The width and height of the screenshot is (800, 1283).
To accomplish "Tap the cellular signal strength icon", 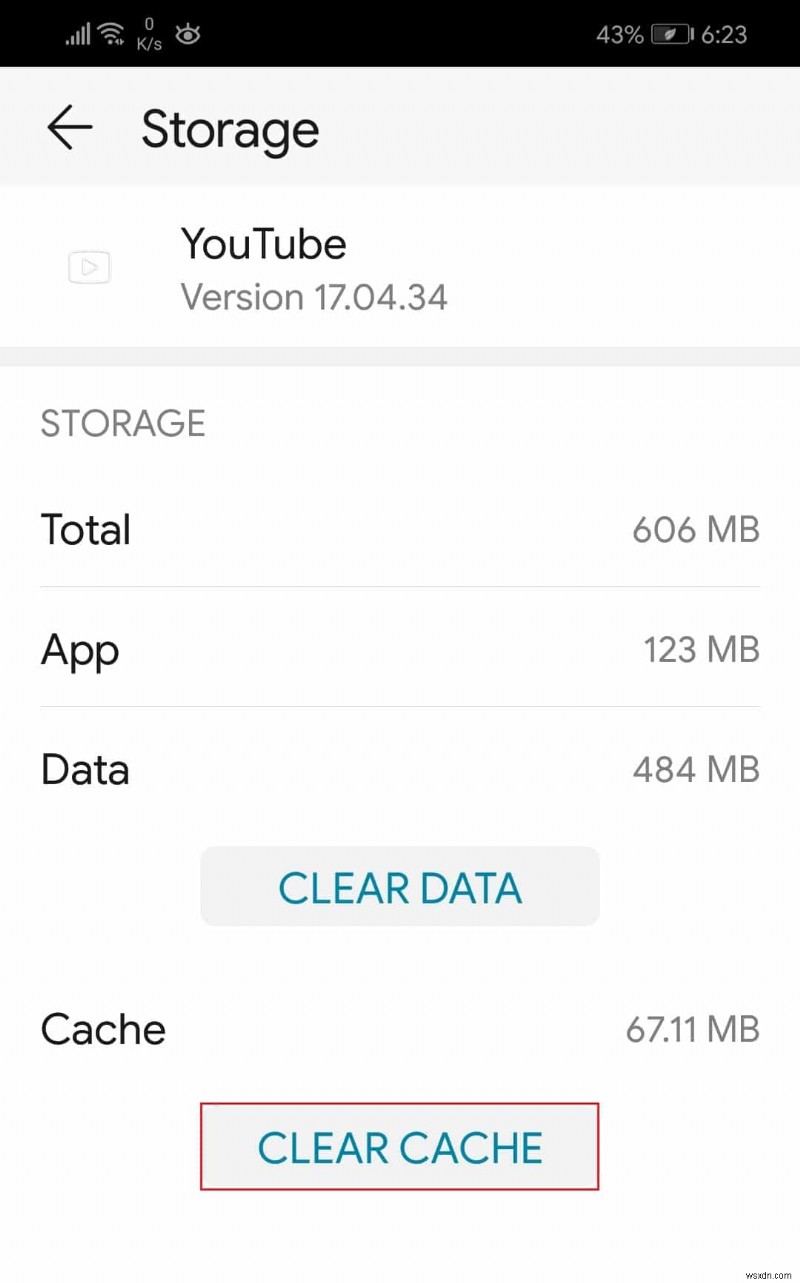I will coord(76,35).
